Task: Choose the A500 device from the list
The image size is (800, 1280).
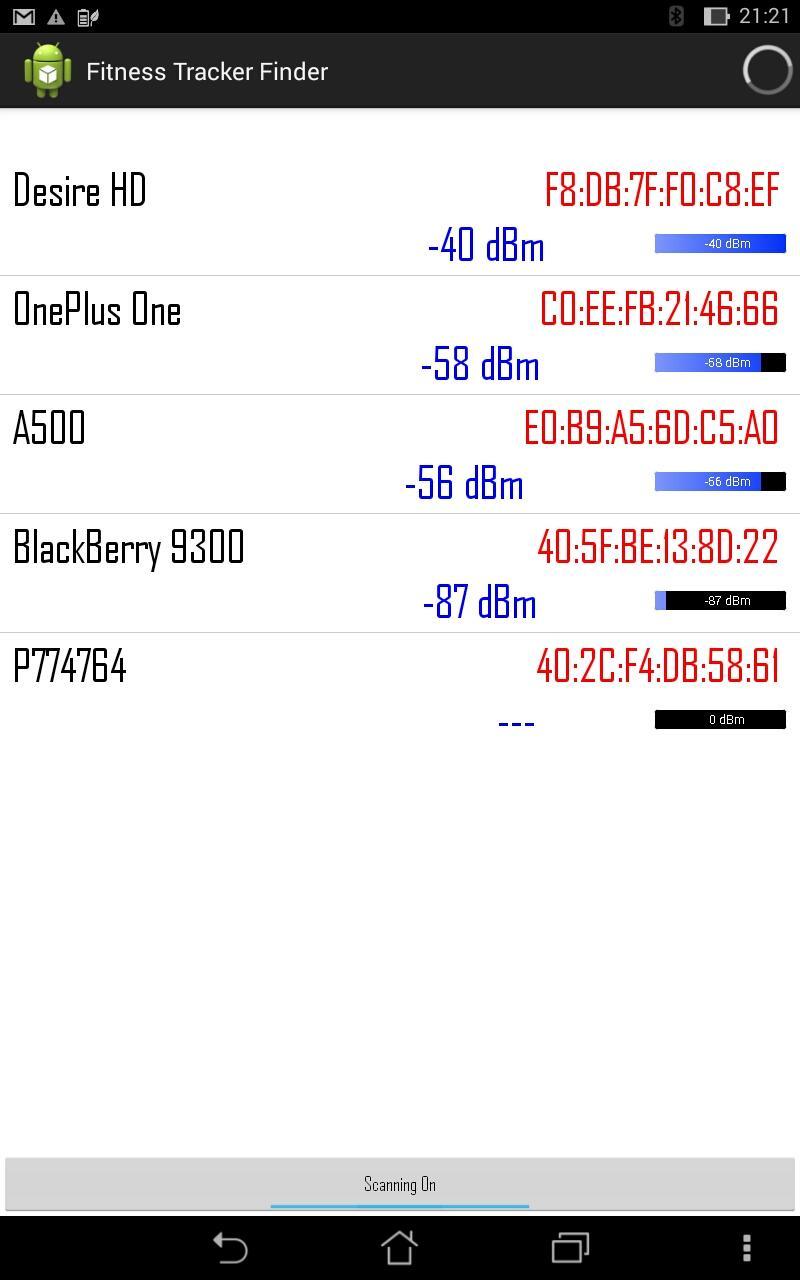Action: click(400, 454)
